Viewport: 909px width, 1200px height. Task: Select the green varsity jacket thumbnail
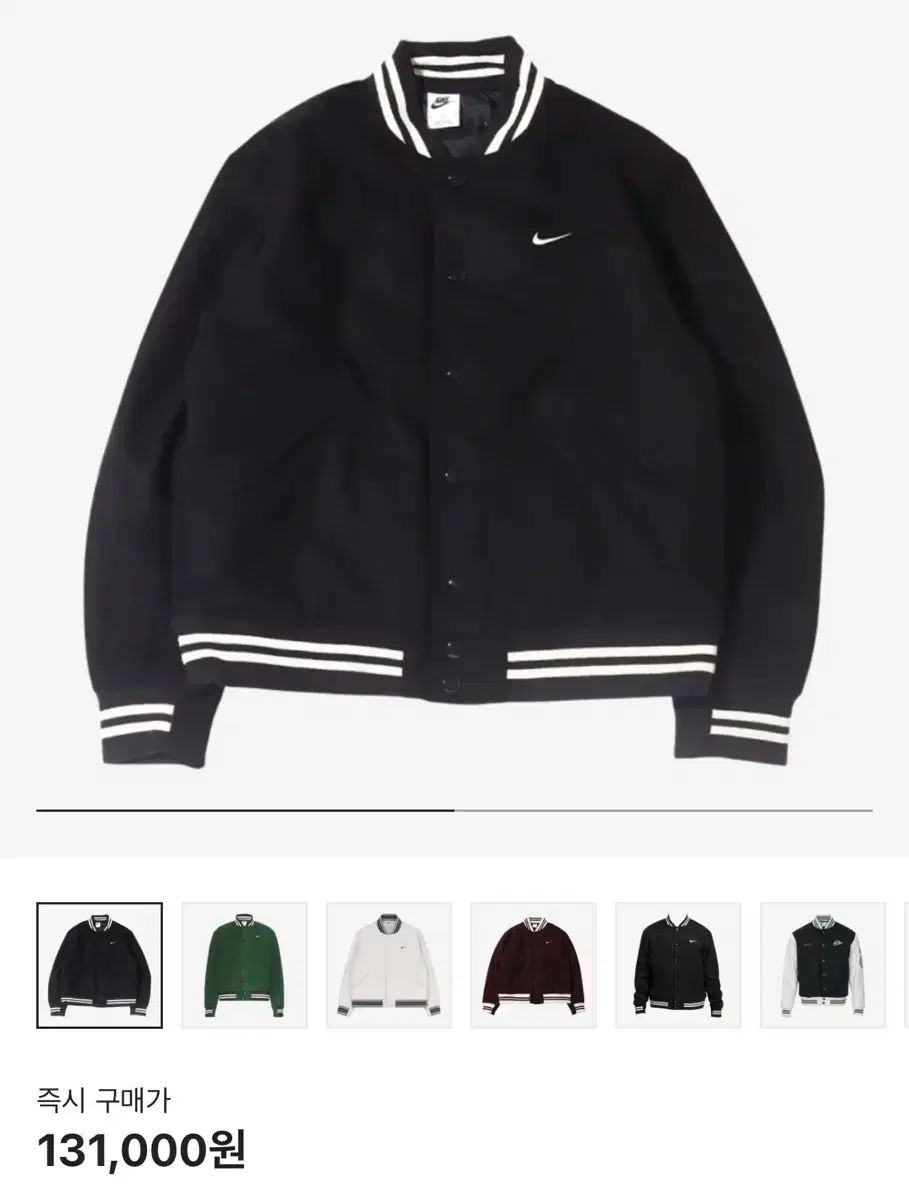coord(244,964)
